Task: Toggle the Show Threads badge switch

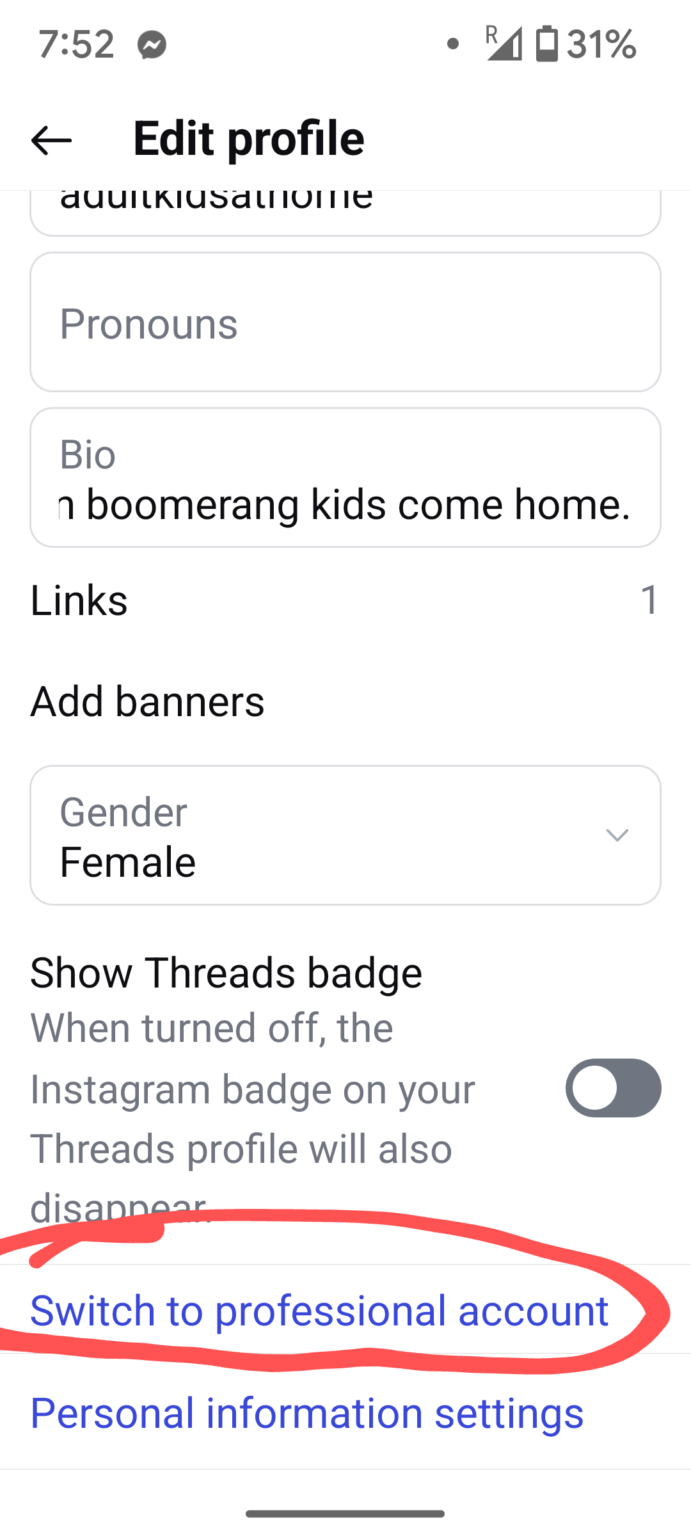Action: pos(612,1088)
